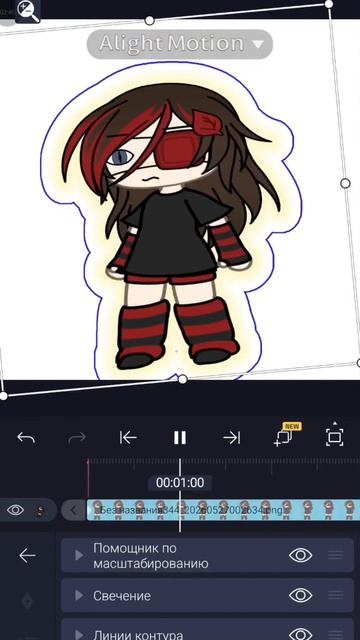Expand the Линии контура effect

click(x=79, y=635)
